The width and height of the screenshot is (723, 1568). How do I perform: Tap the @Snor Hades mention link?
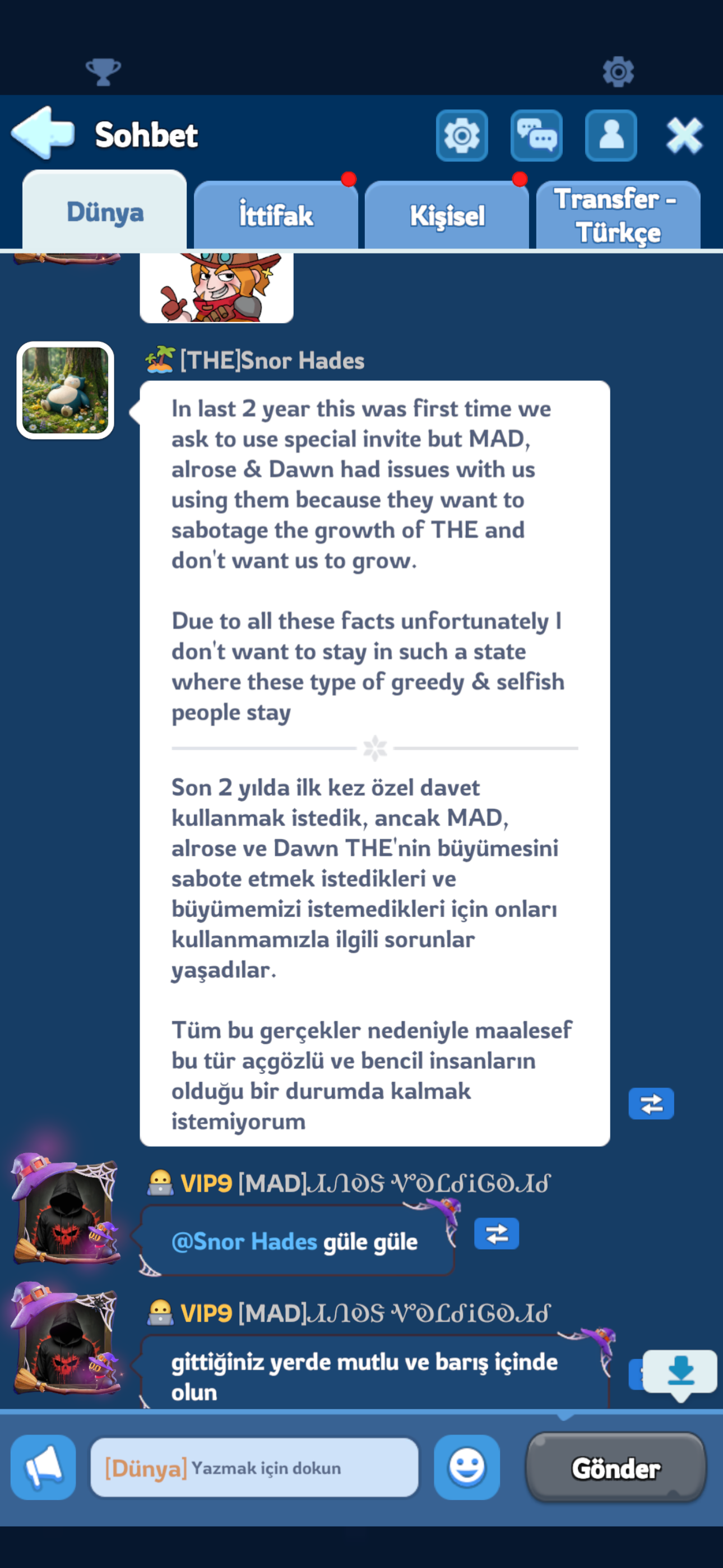coord(244,1242)
